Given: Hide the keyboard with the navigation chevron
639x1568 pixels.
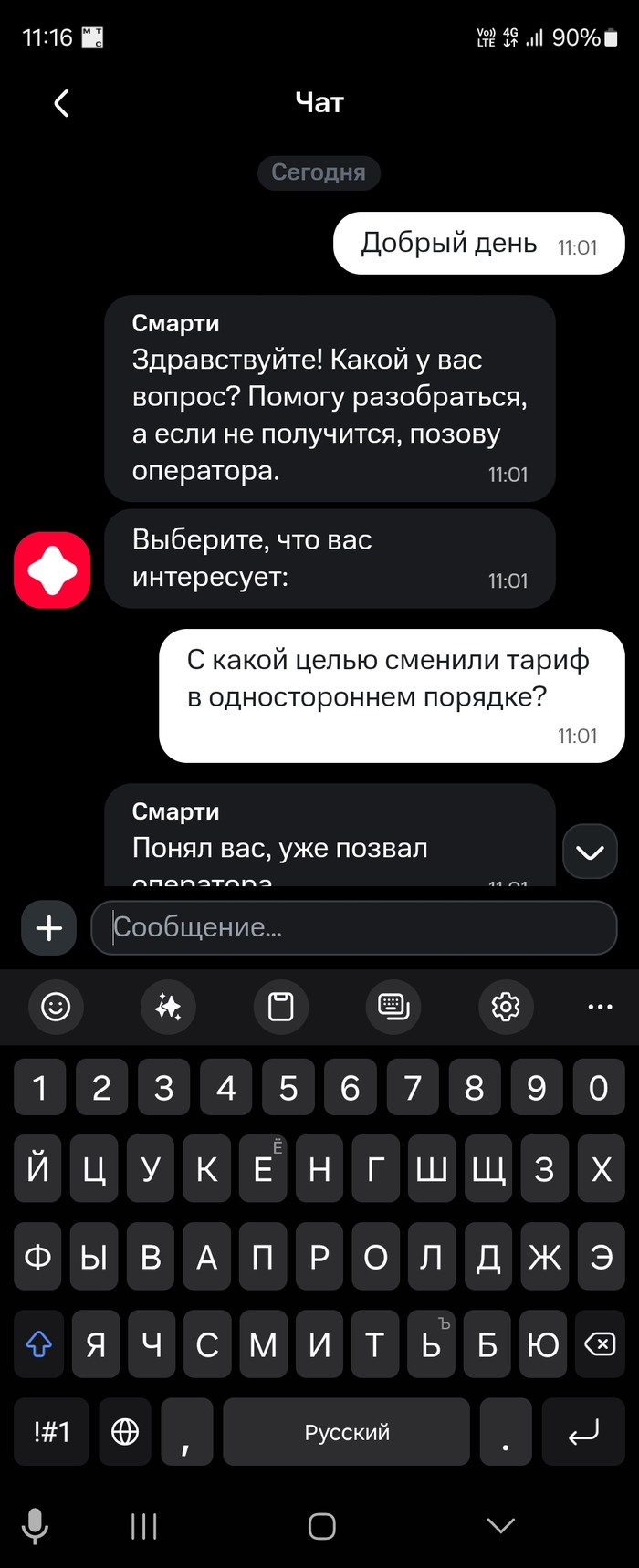Looking at the screenshot, I should pyautogui.click(x=501, y=1525).
